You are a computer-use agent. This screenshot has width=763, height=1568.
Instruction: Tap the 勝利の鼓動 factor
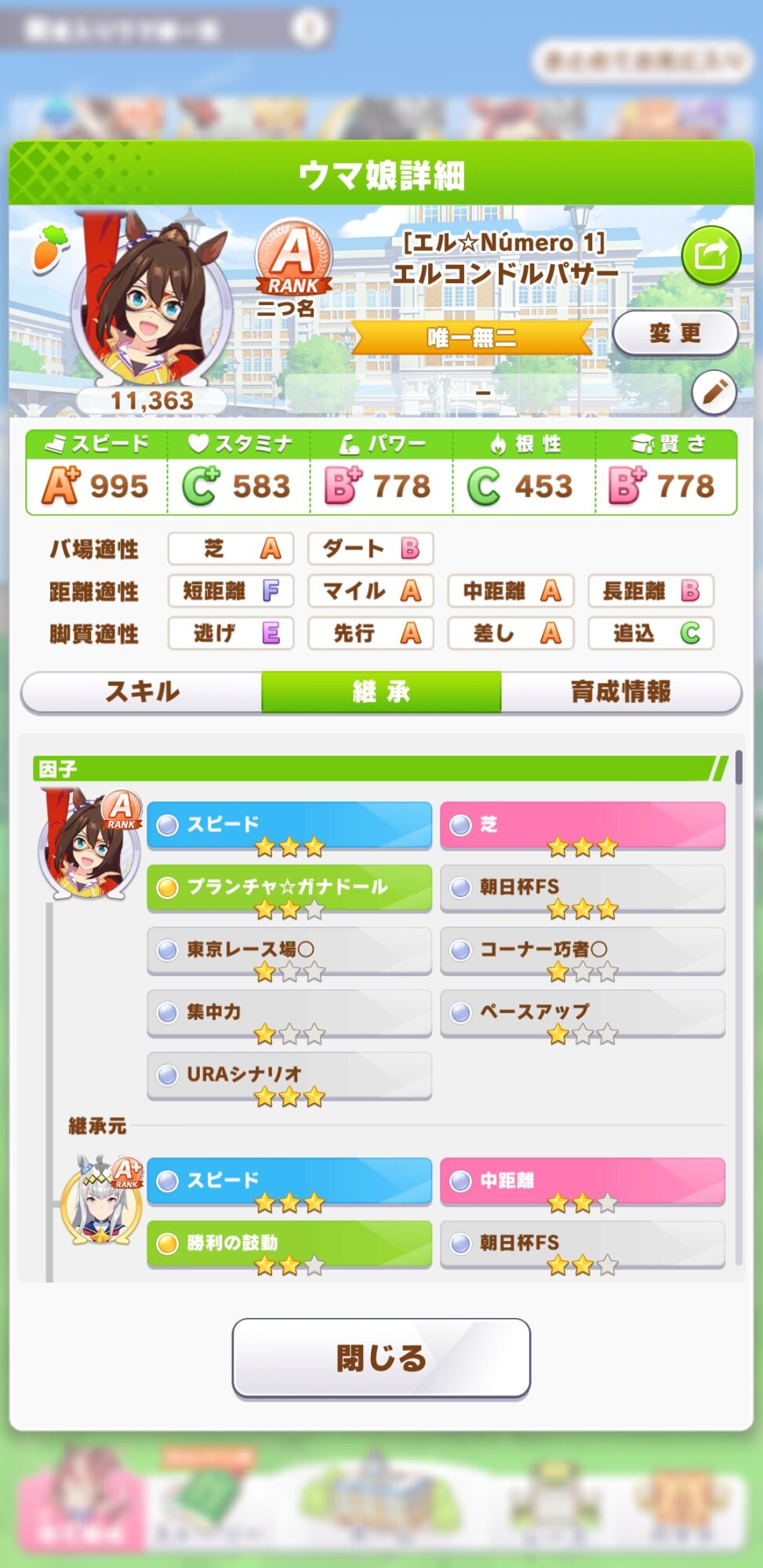[x=289, y=1243]
